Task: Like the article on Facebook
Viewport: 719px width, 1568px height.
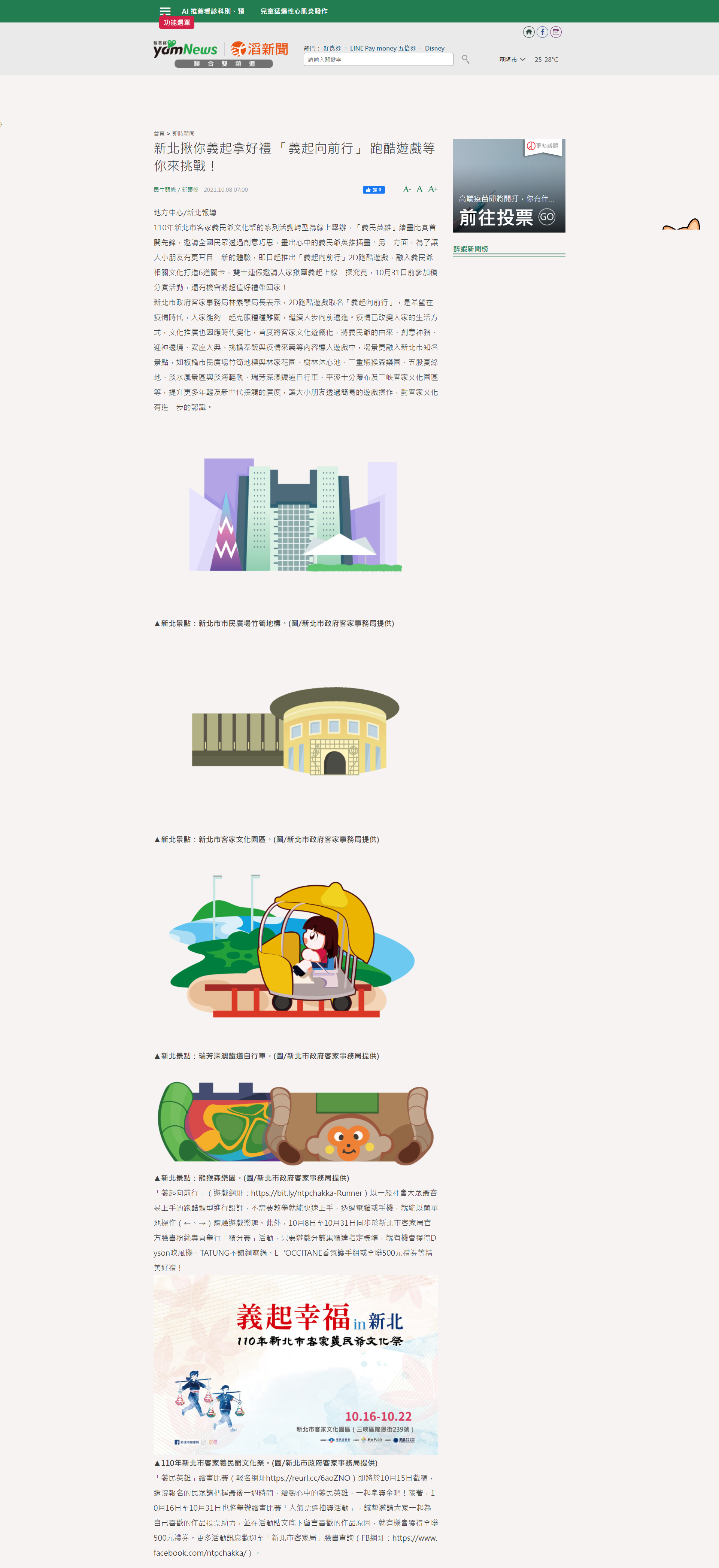Action: [x=374, y=190]
